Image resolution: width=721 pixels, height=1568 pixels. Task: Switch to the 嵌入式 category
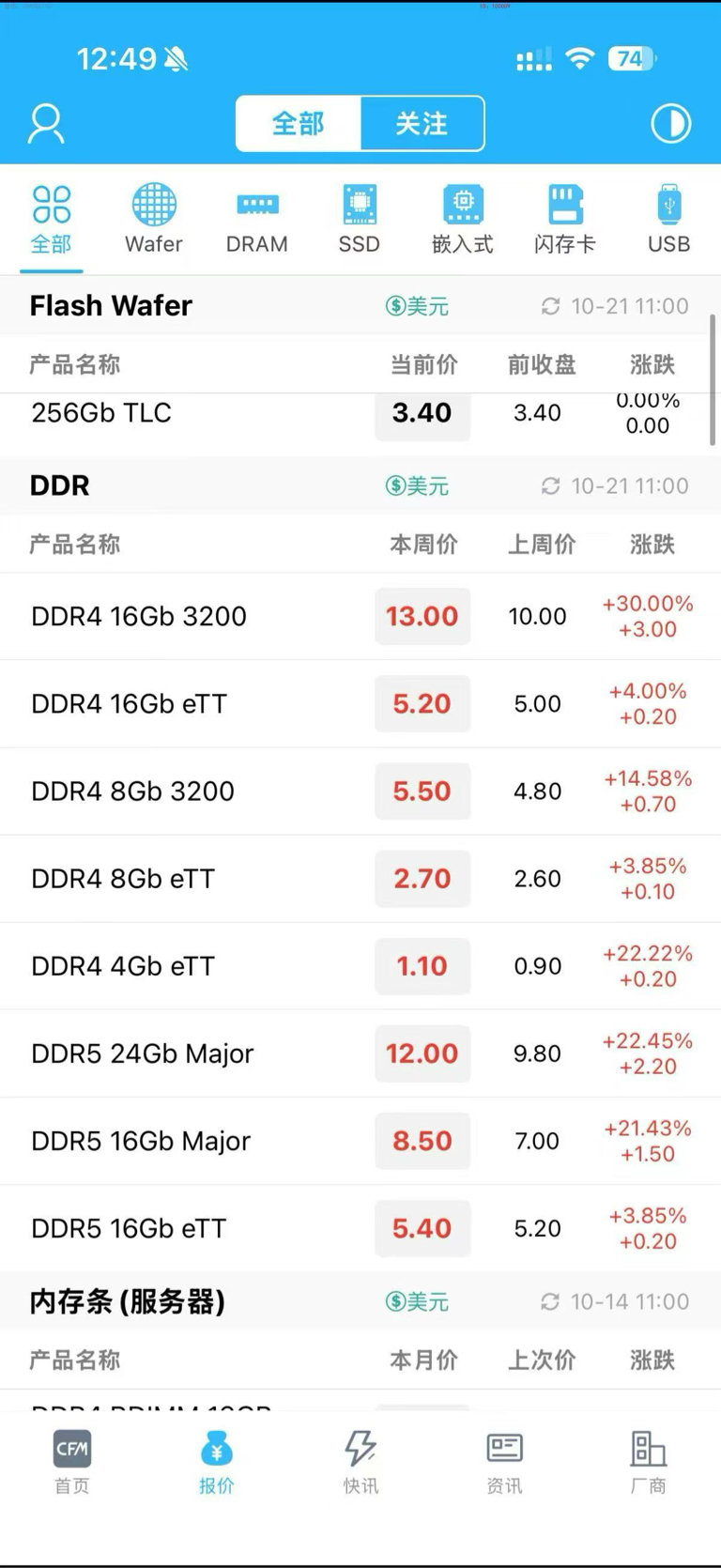click(x=463, y=220)
